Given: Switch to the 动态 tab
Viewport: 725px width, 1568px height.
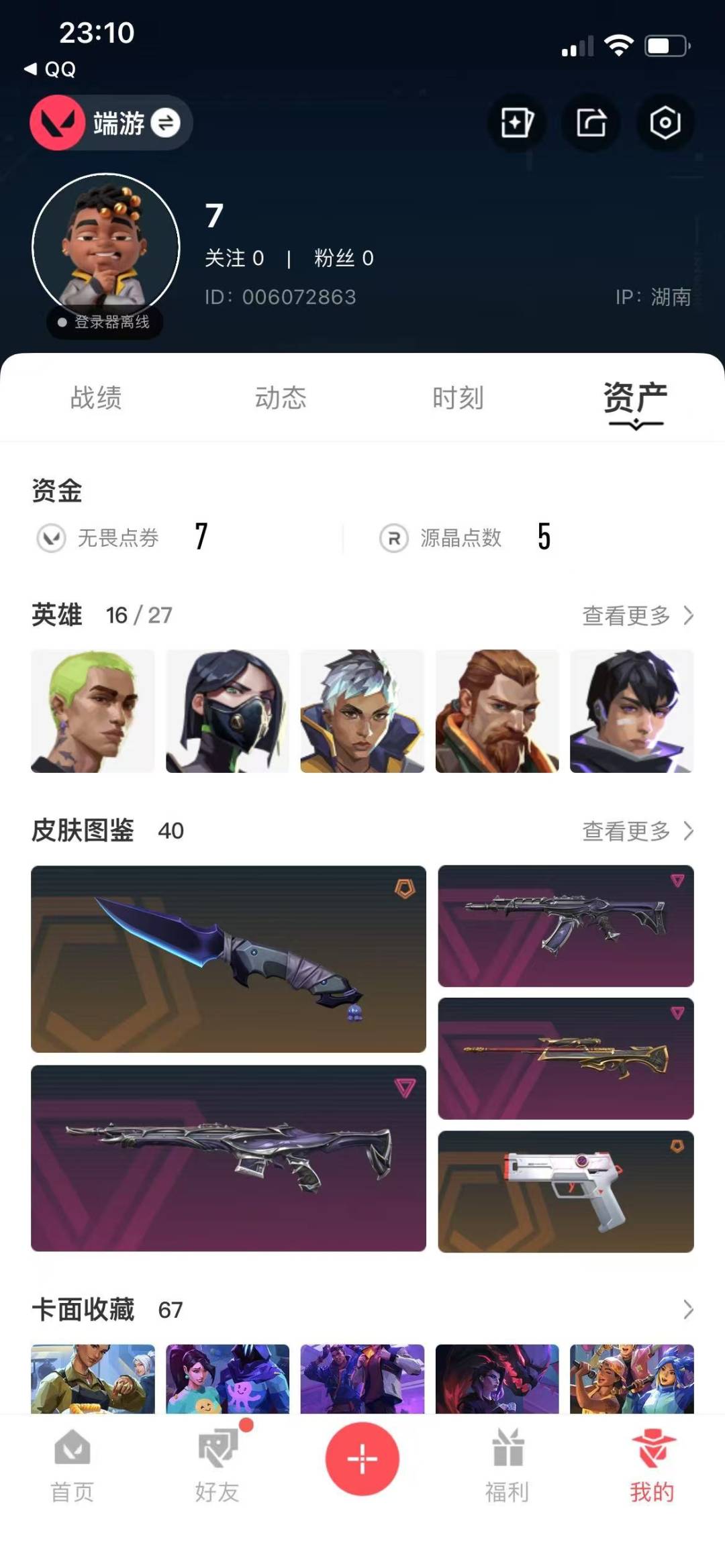Looking at the screenshot, I should [281, 398].
